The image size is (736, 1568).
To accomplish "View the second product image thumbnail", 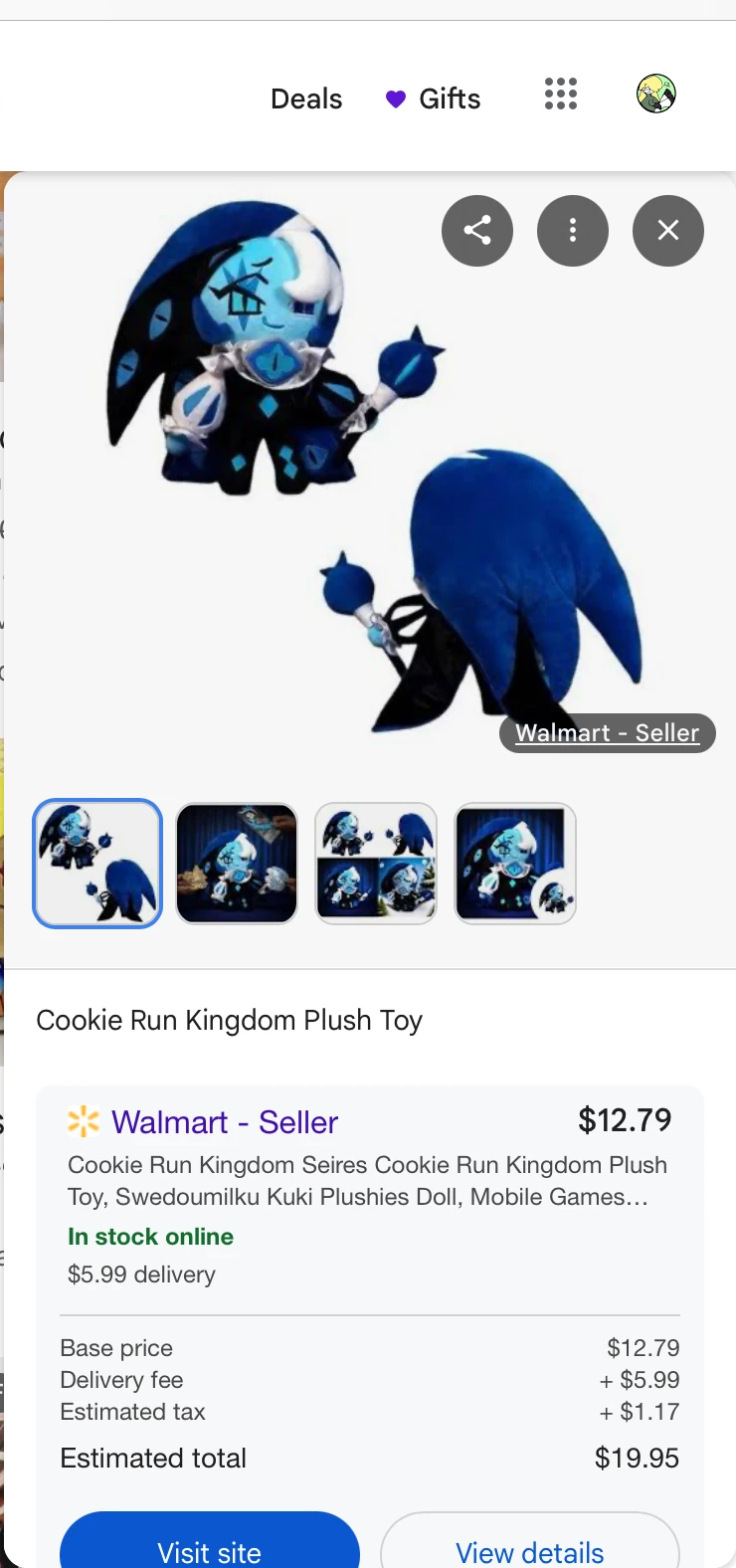I will pos(237,864).
